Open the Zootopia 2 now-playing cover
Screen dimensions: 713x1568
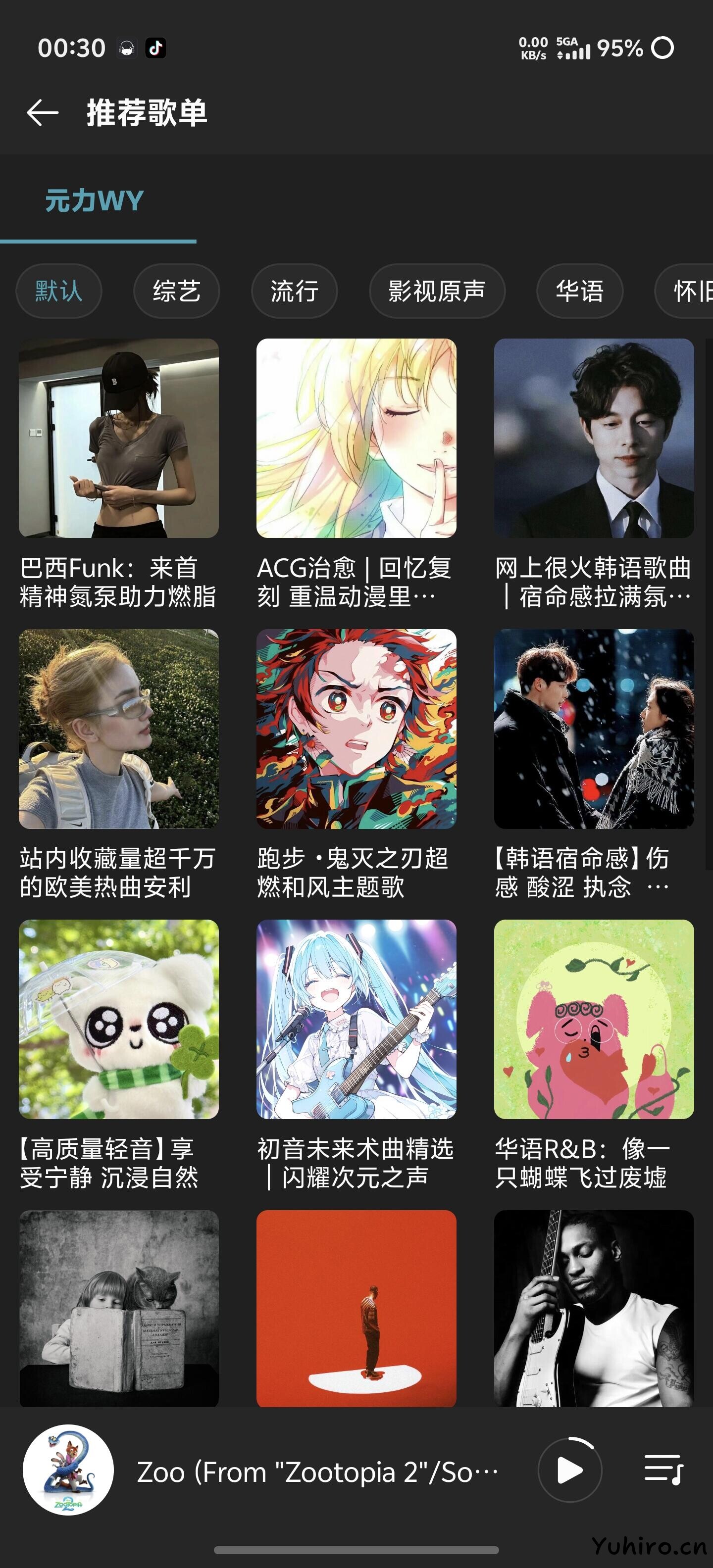click(68, 1470)
